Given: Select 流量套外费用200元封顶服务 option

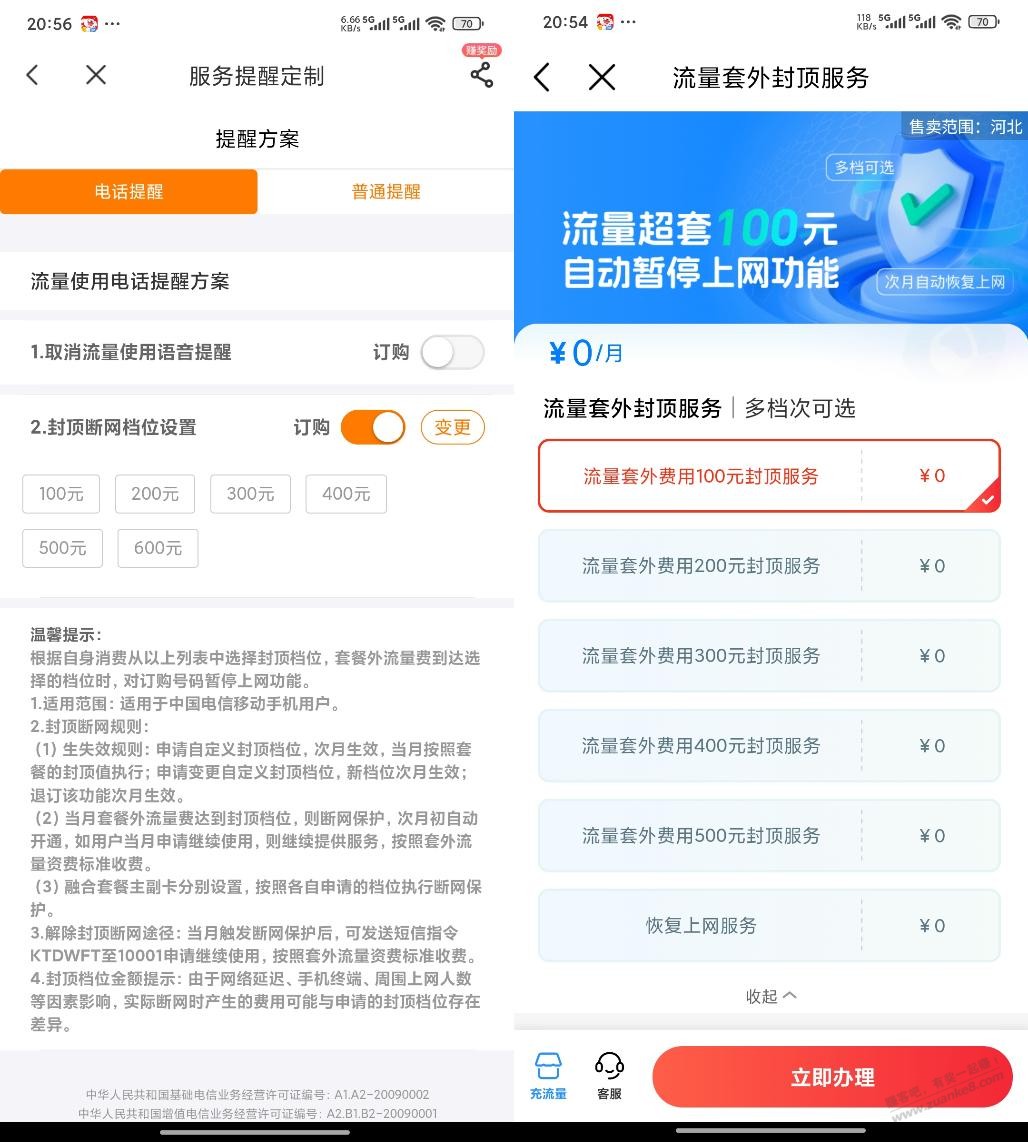Looking at the screenshot, I should point(769,566).
